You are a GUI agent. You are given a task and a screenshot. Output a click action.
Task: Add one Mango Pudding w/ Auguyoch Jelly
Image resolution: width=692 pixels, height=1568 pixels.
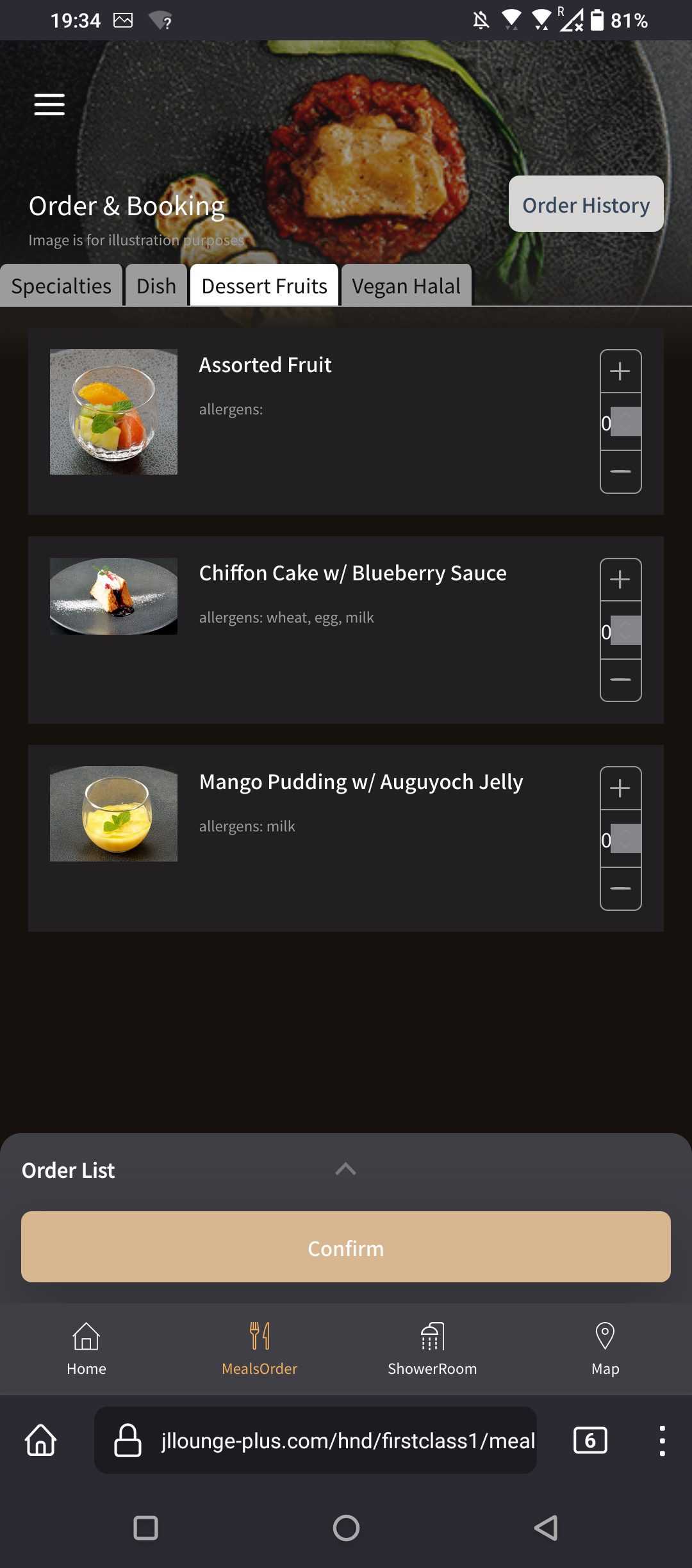pos(620,788)
